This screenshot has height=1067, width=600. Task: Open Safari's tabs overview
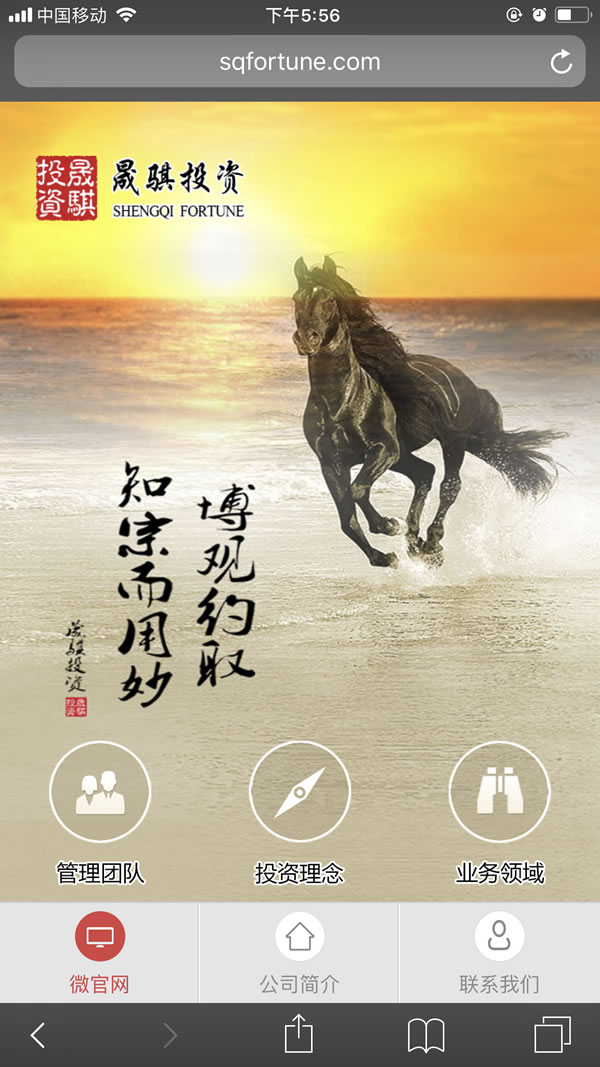point(552,1035)
